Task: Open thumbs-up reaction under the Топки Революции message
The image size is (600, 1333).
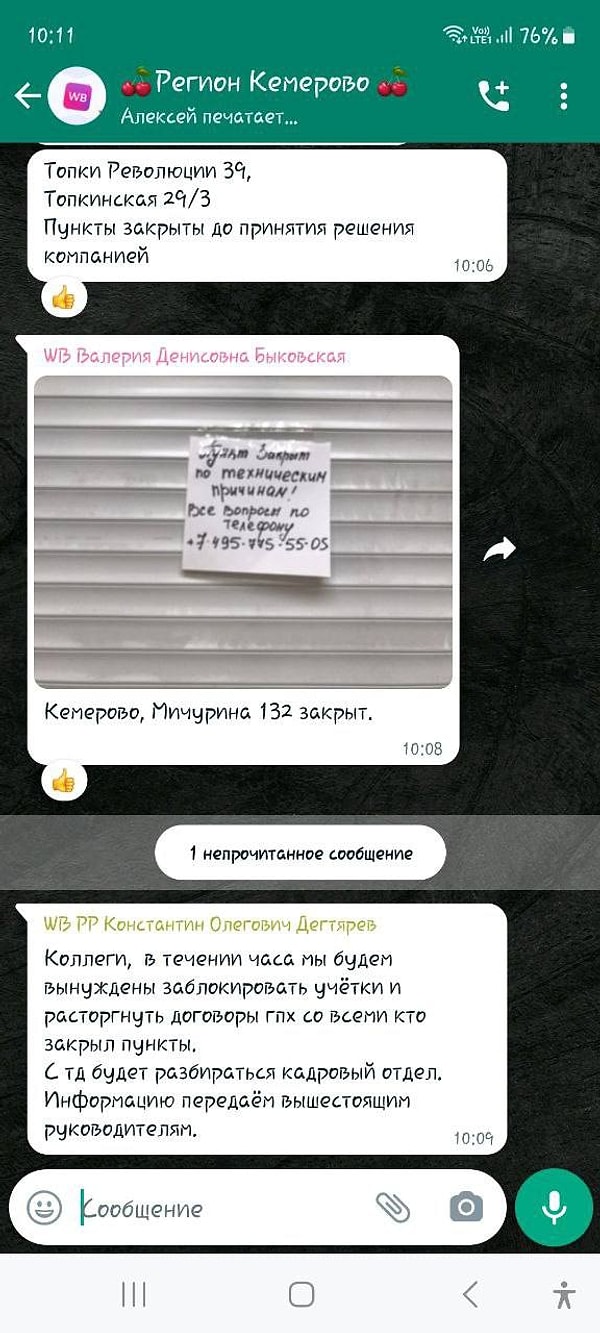Action: tap(63, 297)
